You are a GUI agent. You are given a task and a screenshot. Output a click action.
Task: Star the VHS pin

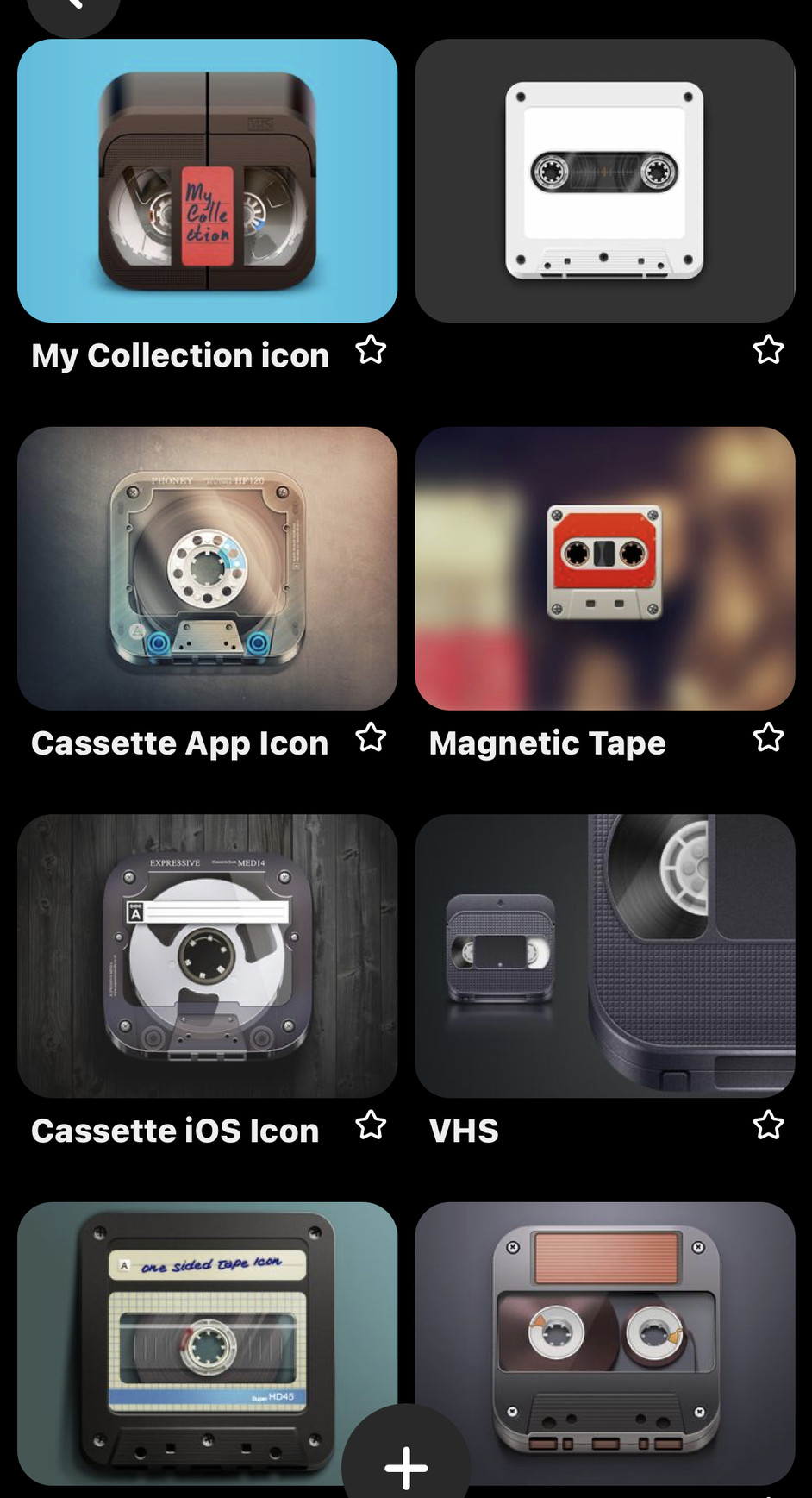tap(768, 1125)
